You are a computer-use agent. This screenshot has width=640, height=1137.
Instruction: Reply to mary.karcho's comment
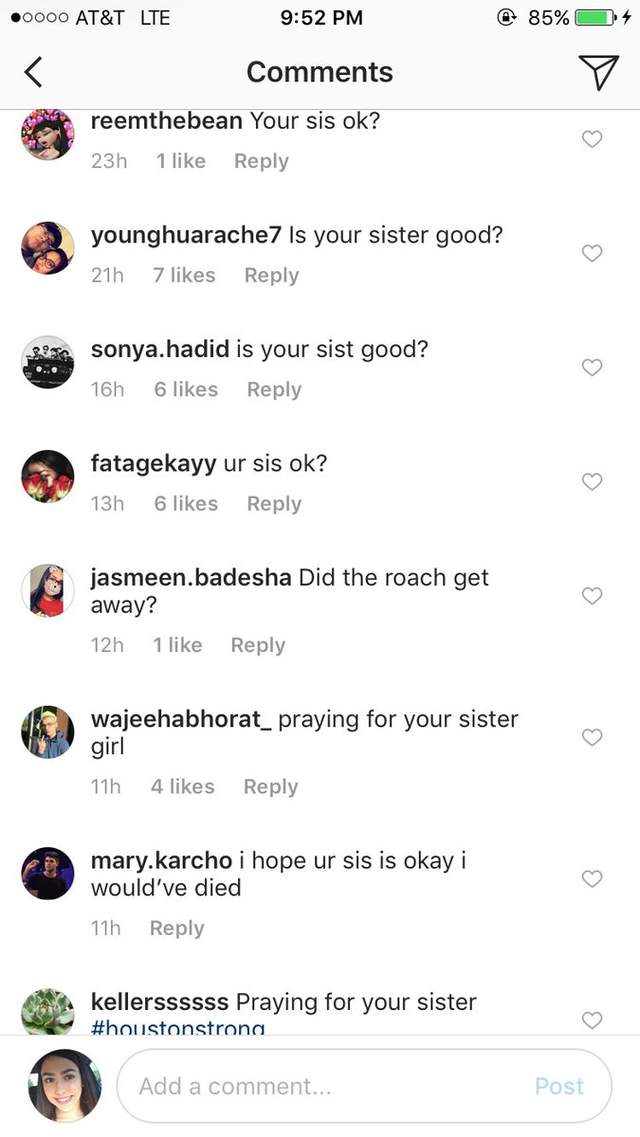click(177, 928)
